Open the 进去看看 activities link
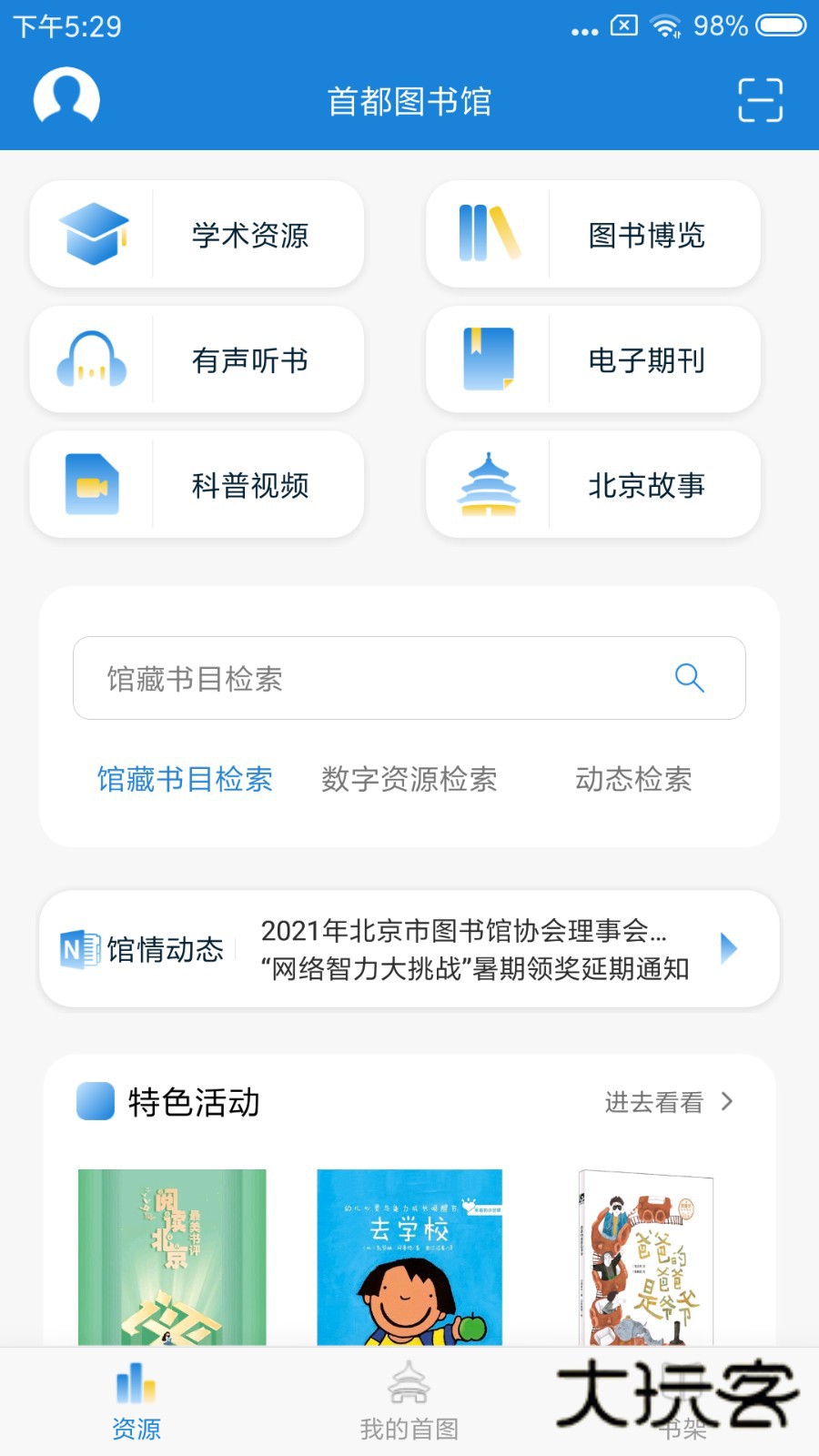Image resolution: width=819 pixels, height=1456 pixels. click(x=653, y=1102)
